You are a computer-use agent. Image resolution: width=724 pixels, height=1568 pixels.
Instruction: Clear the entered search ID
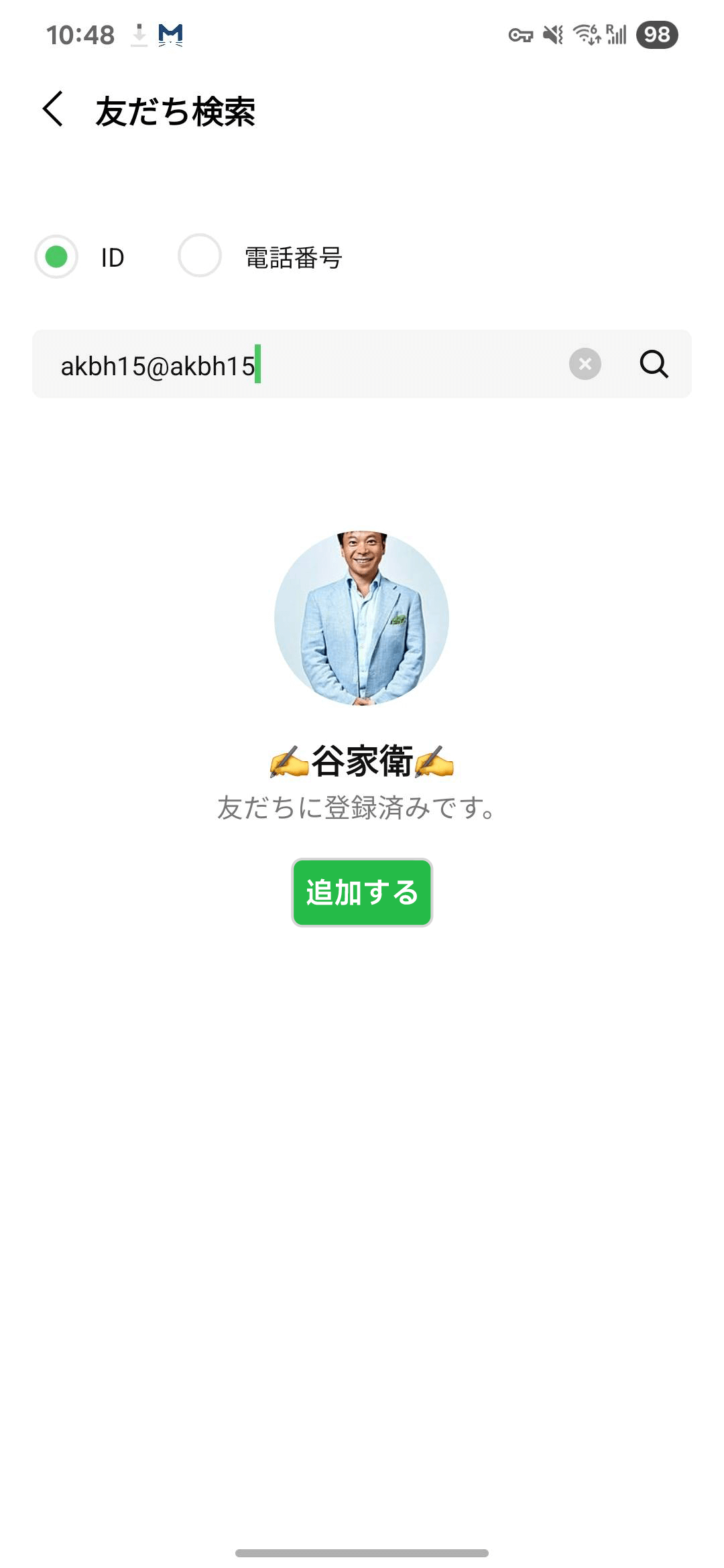click(585, 365)
